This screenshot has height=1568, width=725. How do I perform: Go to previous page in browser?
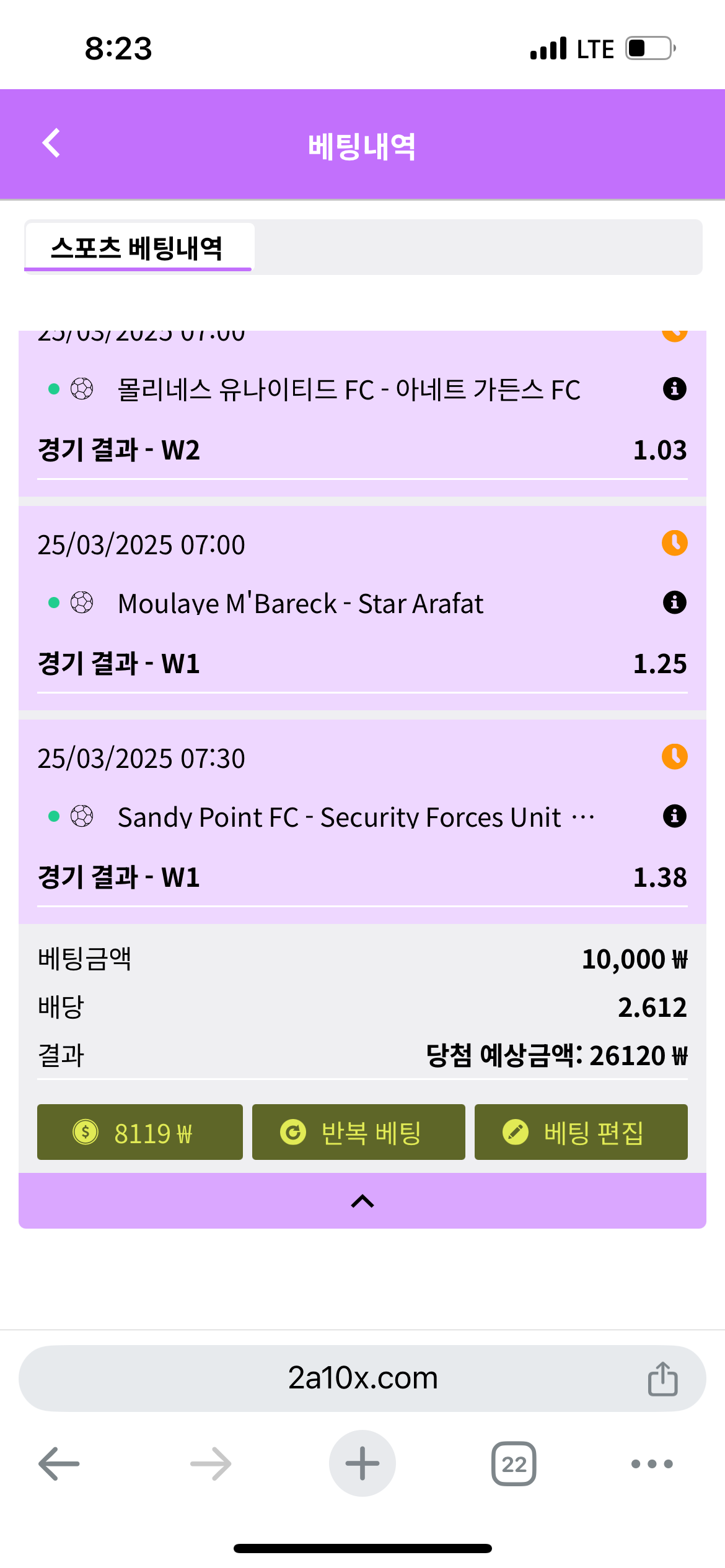click(59, 1464)
